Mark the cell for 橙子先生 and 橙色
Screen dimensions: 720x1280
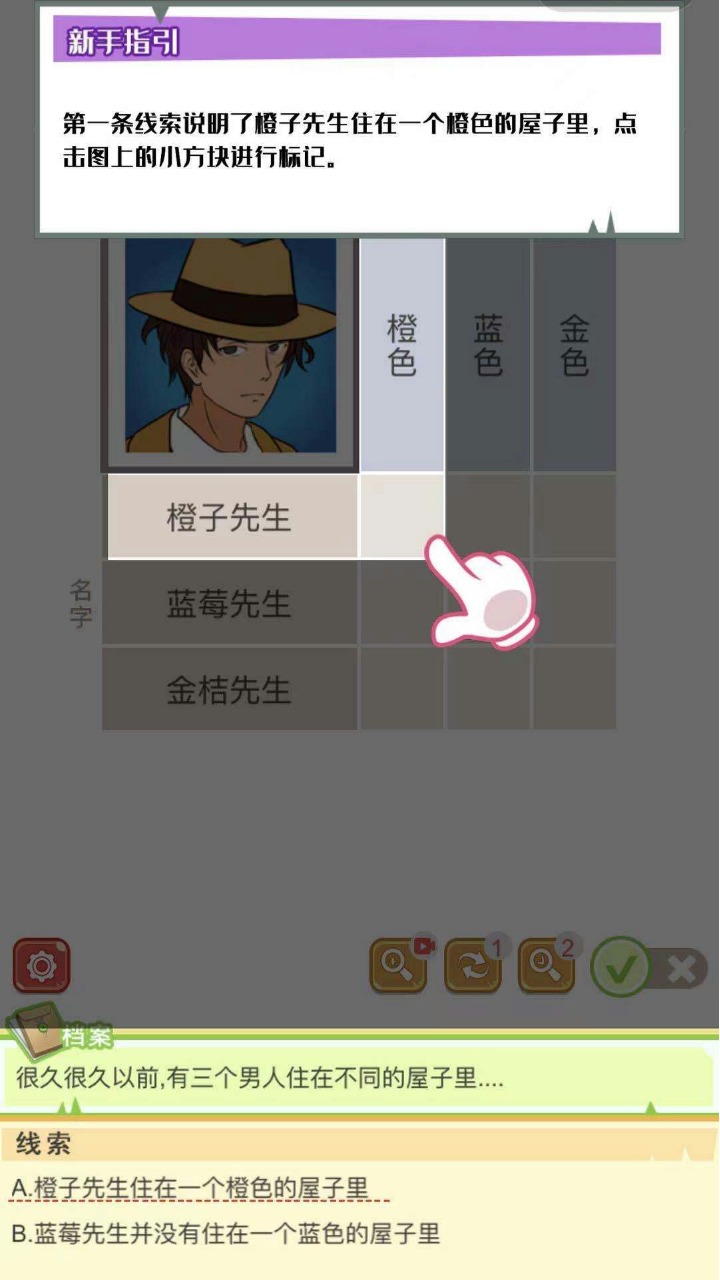coord(402,516)
